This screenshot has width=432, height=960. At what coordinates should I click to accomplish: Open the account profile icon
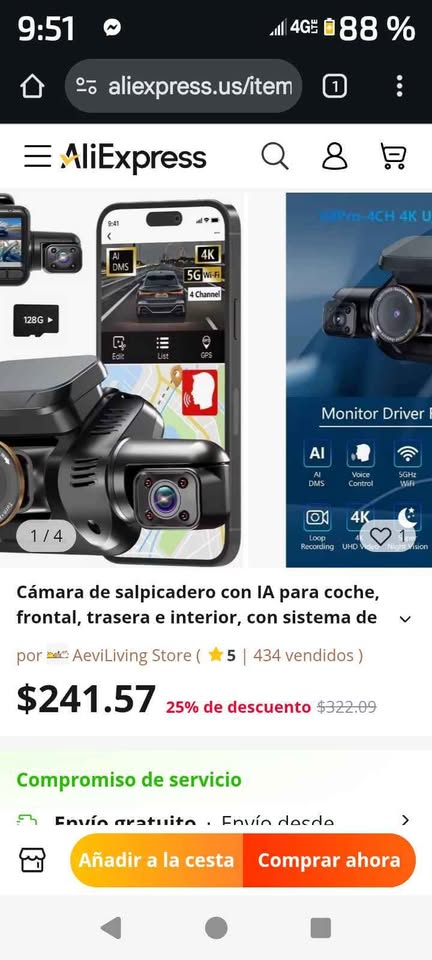tap(335, 156)
